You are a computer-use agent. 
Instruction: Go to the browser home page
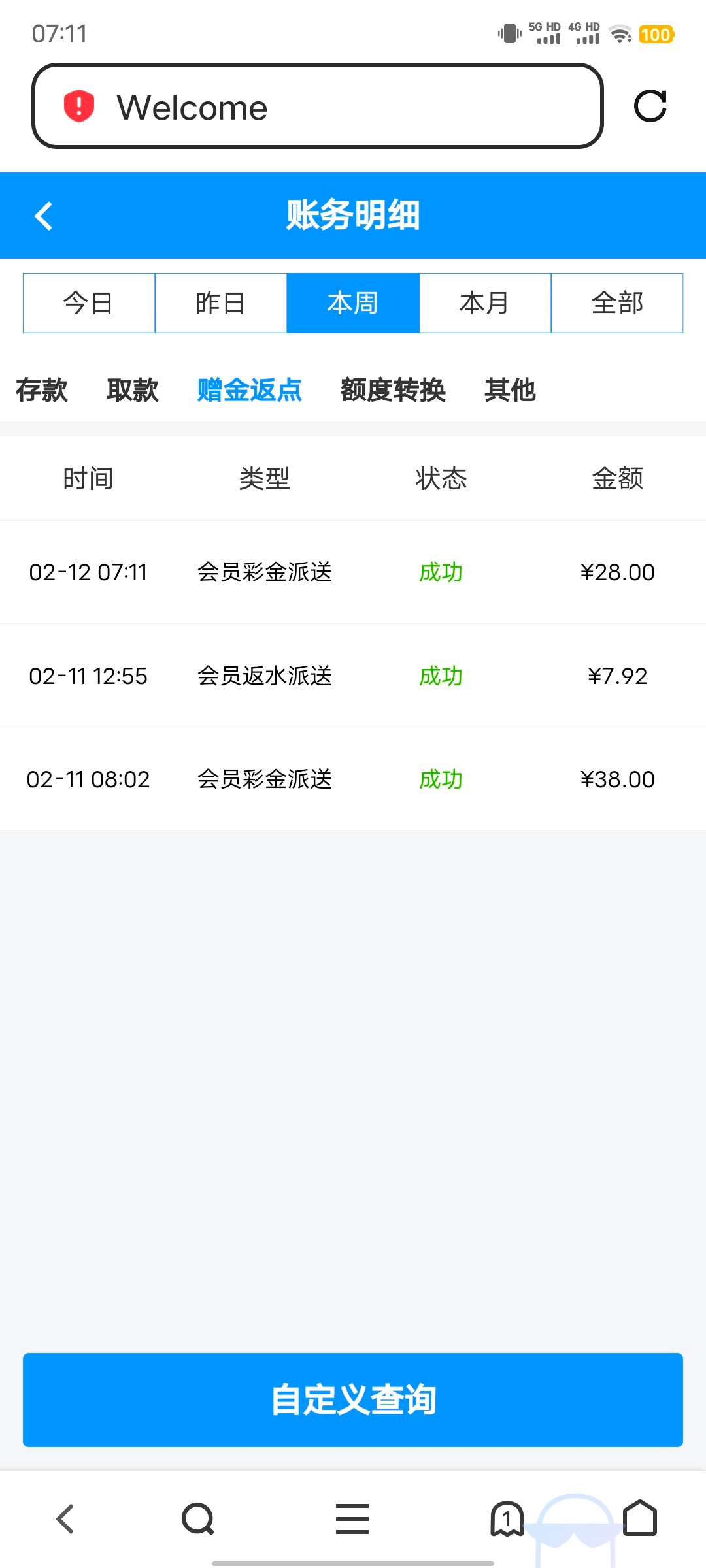[x=640, y=1518]
